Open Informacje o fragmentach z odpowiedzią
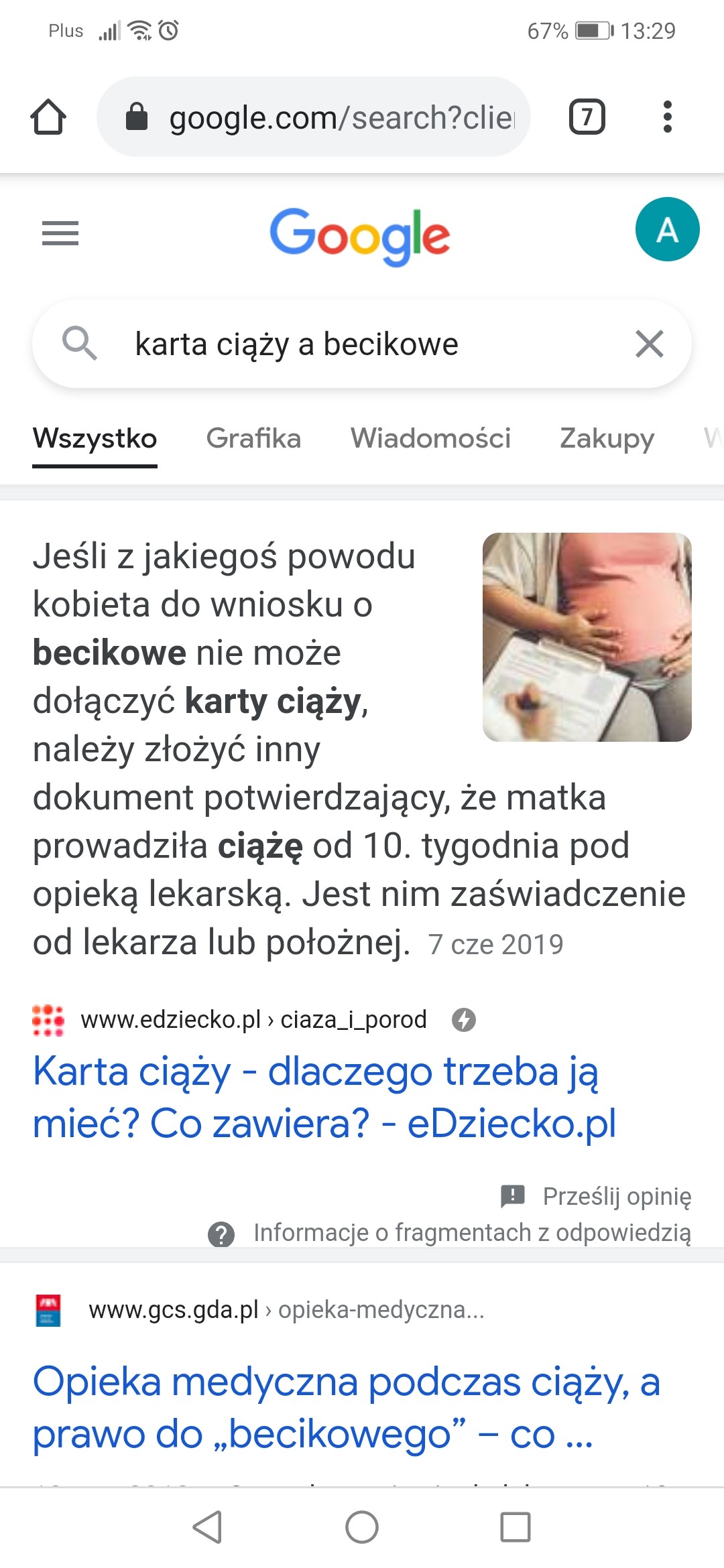Viewport: 724px width, 1568px height. pos(471,1233)
